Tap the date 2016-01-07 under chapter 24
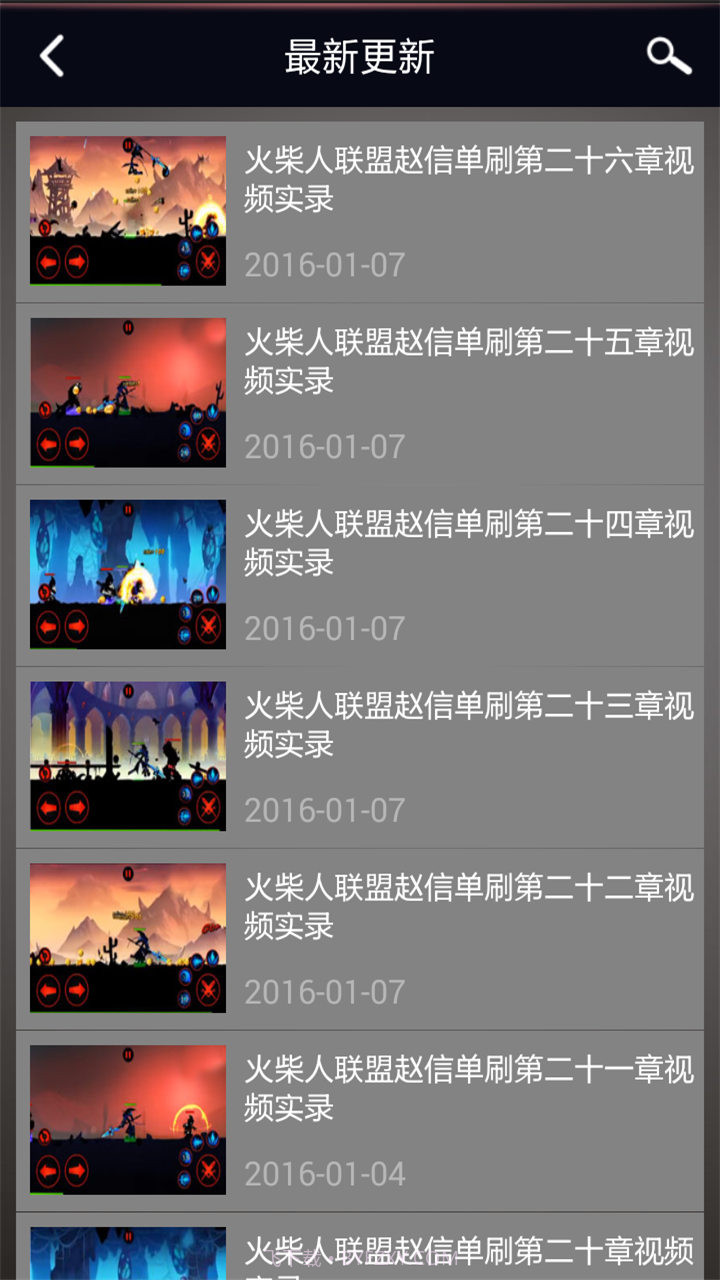720x1280 pixels. [x=325, y=628]
